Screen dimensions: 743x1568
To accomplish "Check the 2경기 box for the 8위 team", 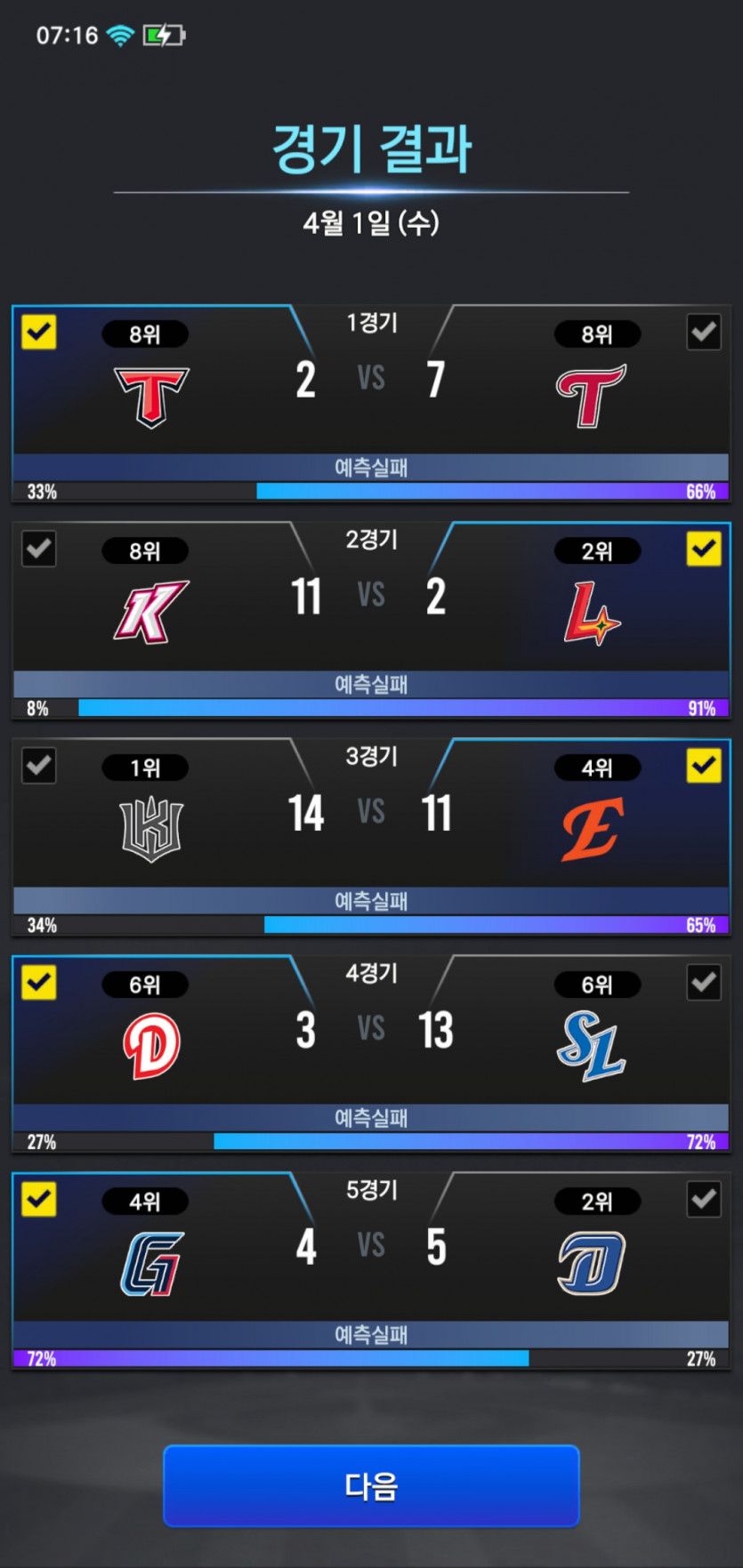I will click(x=38, y=549).
